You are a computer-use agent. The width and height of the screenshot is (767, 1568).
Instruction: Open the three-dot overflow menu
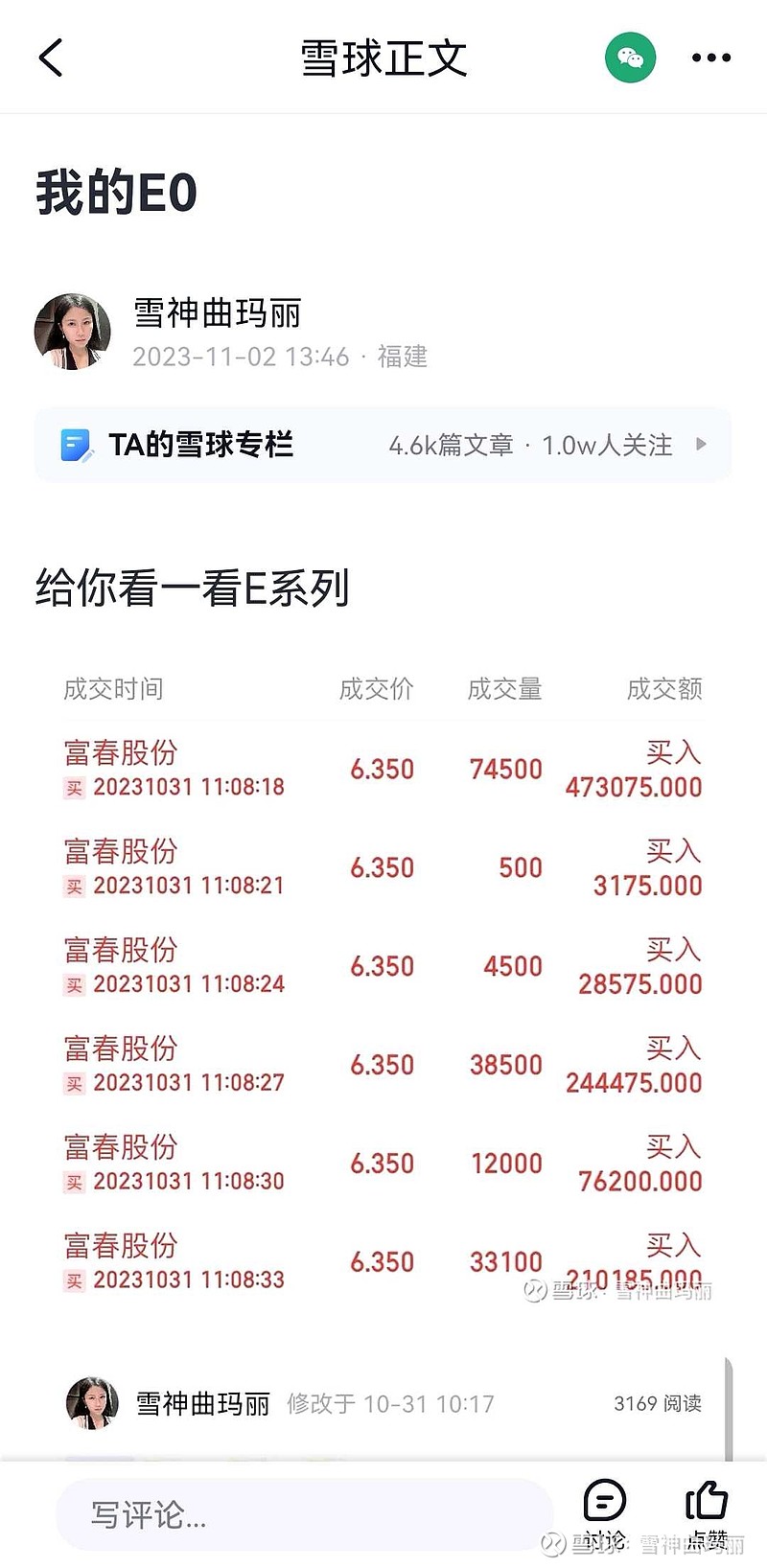point(711,58)
